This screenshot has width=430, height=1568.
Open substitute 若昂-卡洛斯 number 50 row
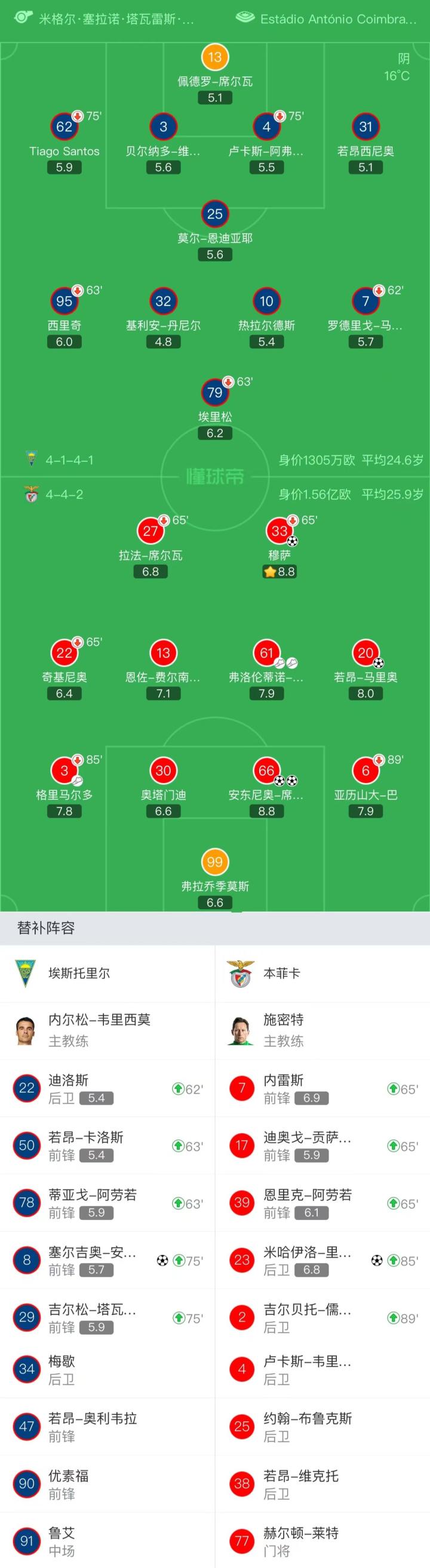107,1145
